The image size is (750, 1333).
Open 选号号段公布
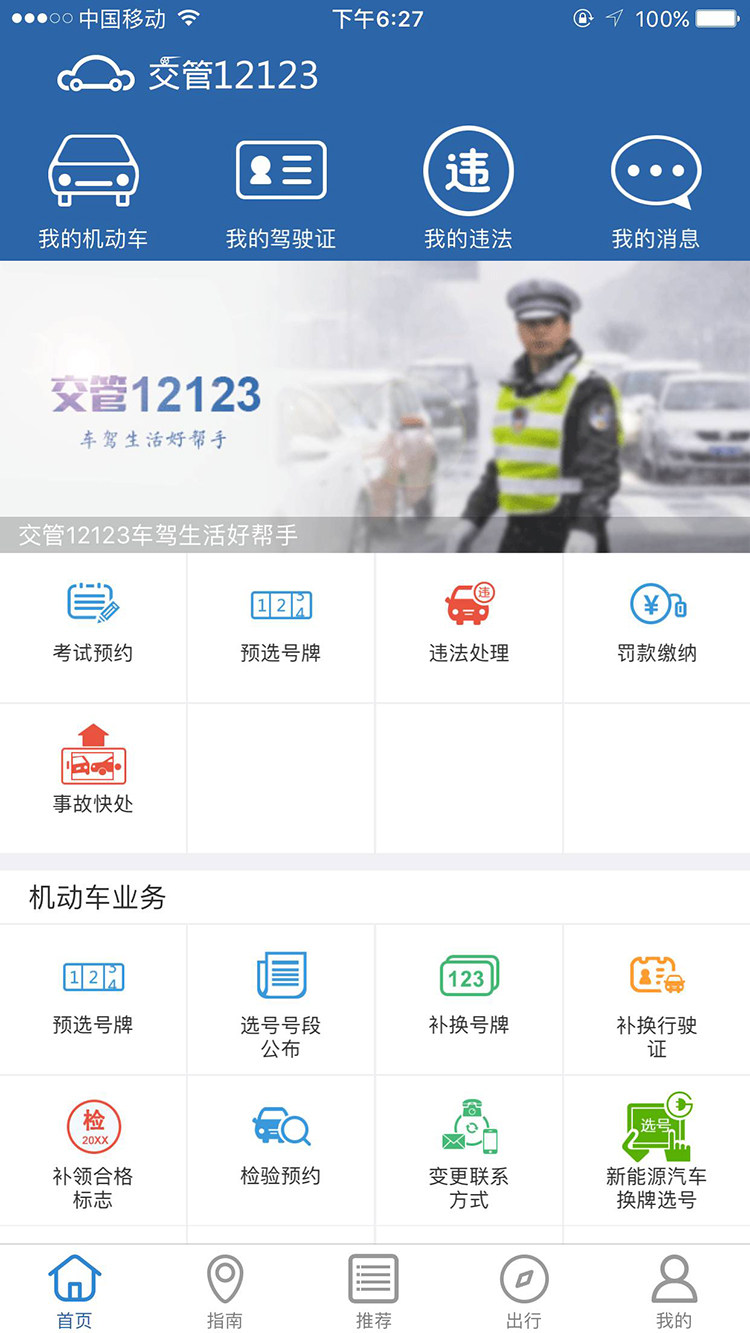pos(281,1000)
